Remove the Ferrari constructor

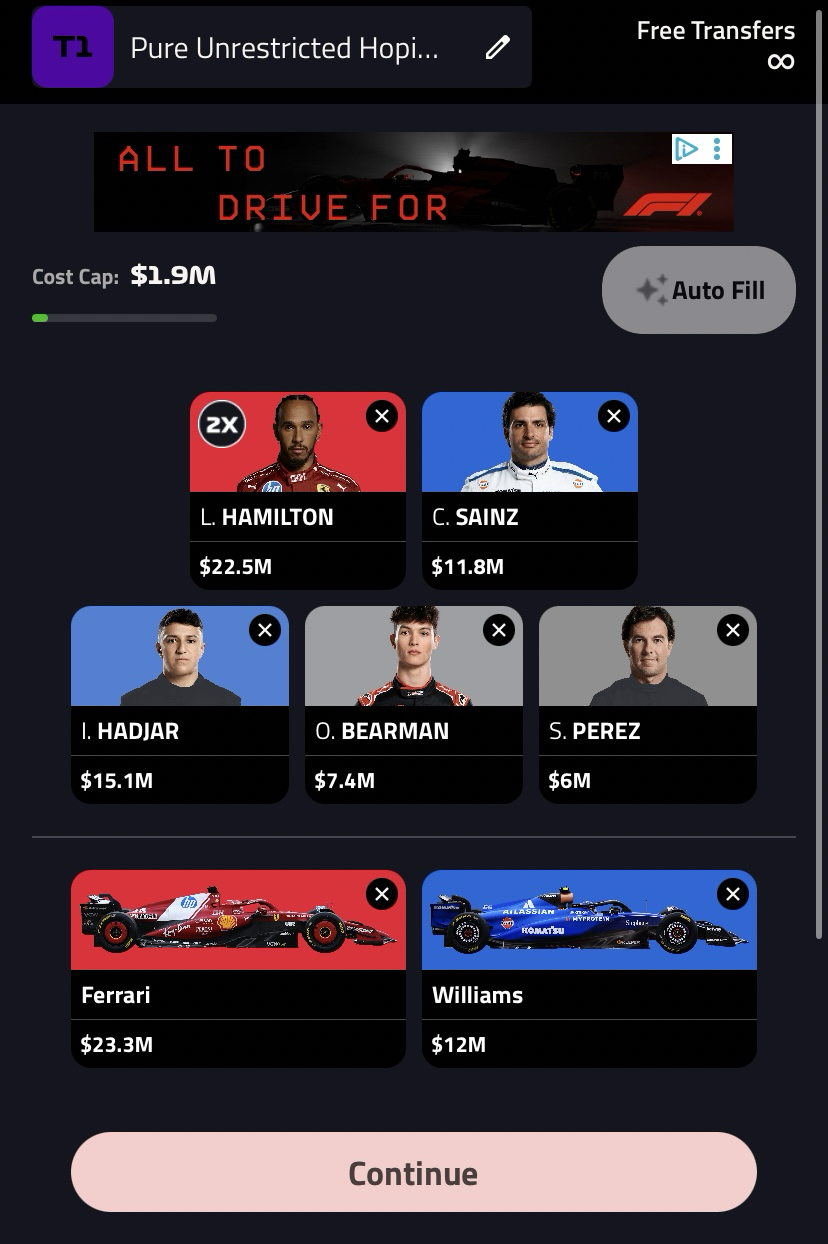(x=382, y=894)
